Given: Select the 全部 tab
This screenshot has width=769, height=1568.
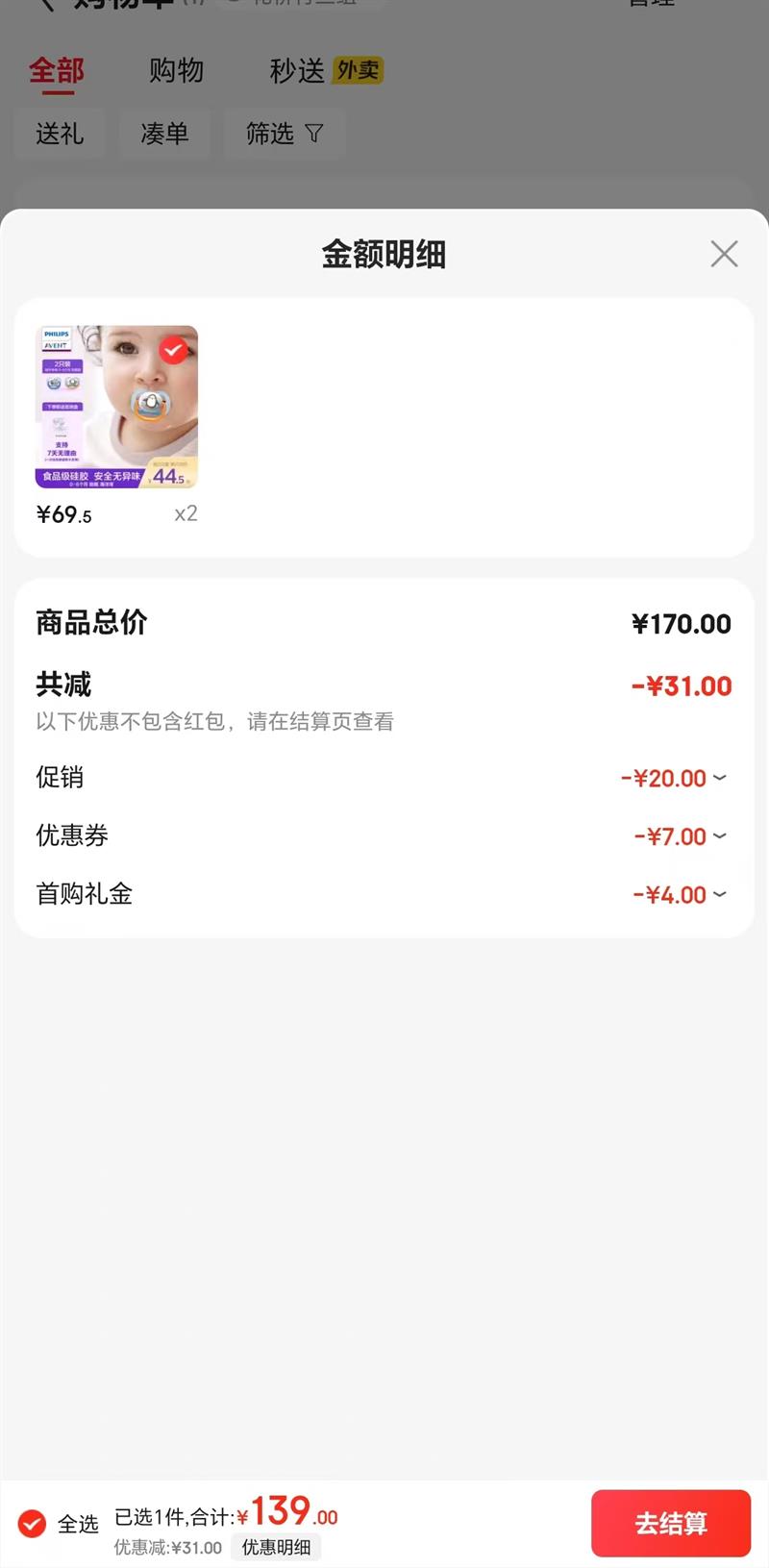Looking at the screenshot, I should pyautogui.click(x=57, y=70).
